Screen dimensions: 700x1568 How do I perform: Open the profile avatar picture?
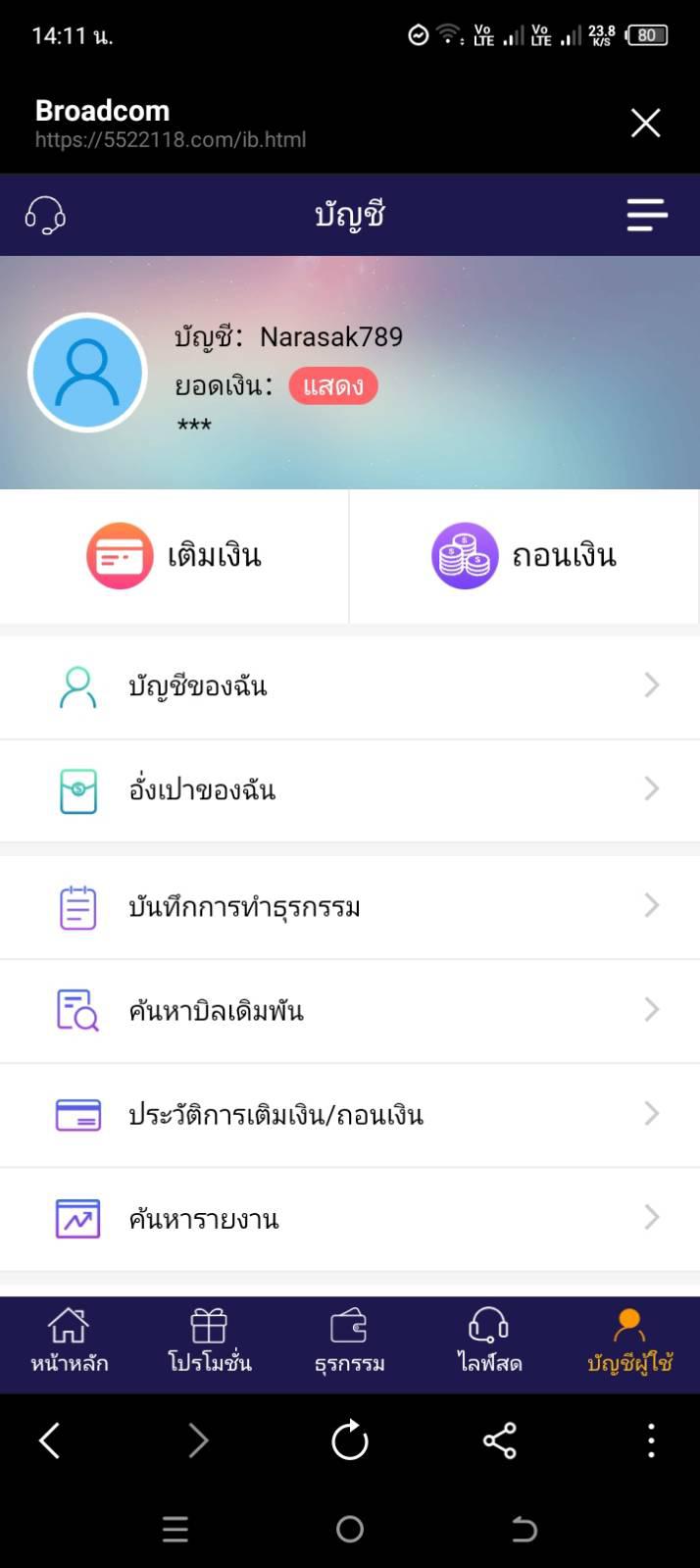pos(87,373)
